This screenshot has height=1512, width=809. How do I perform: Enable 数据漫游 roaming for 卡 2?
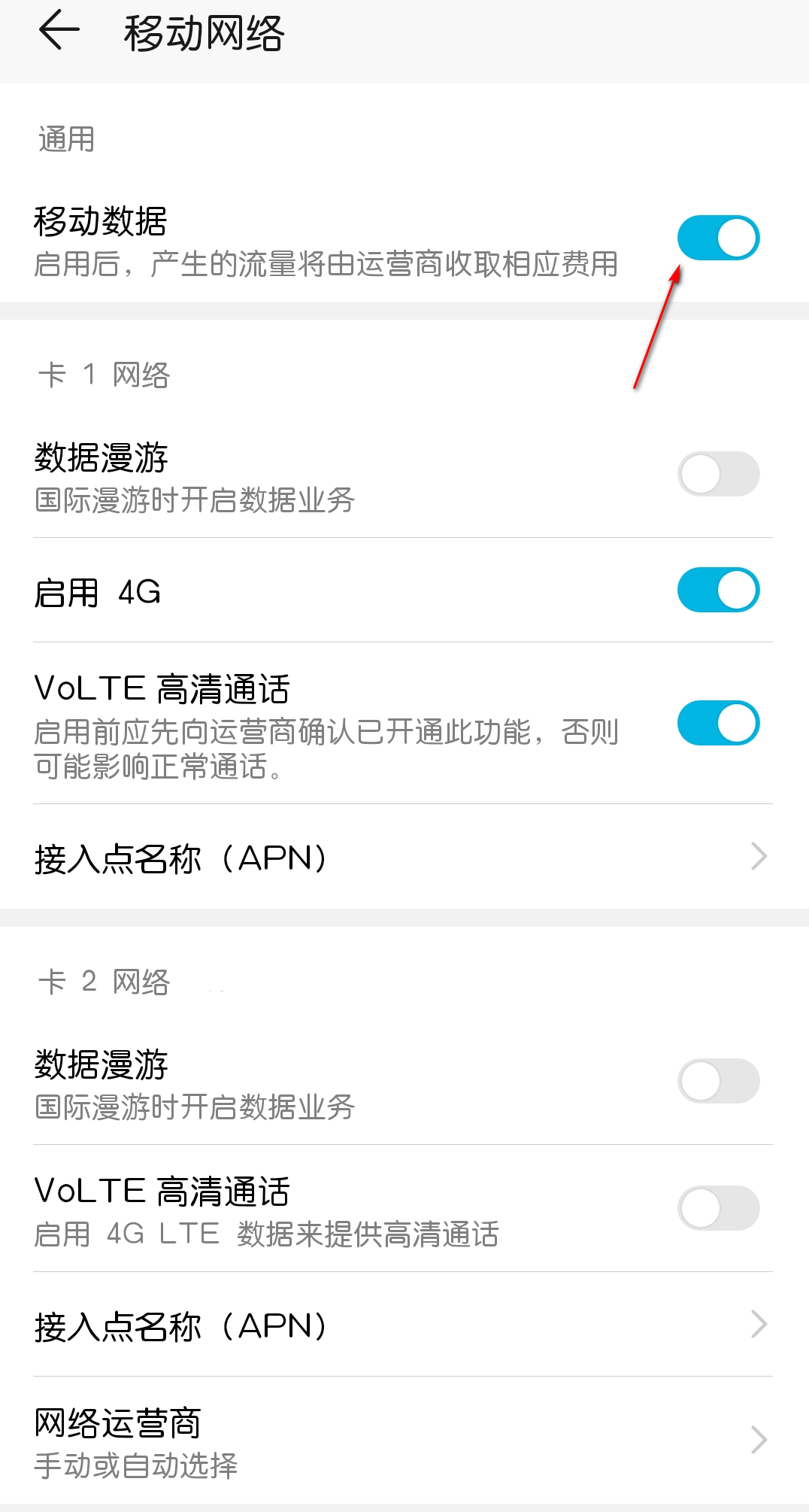pos(717,1081)
